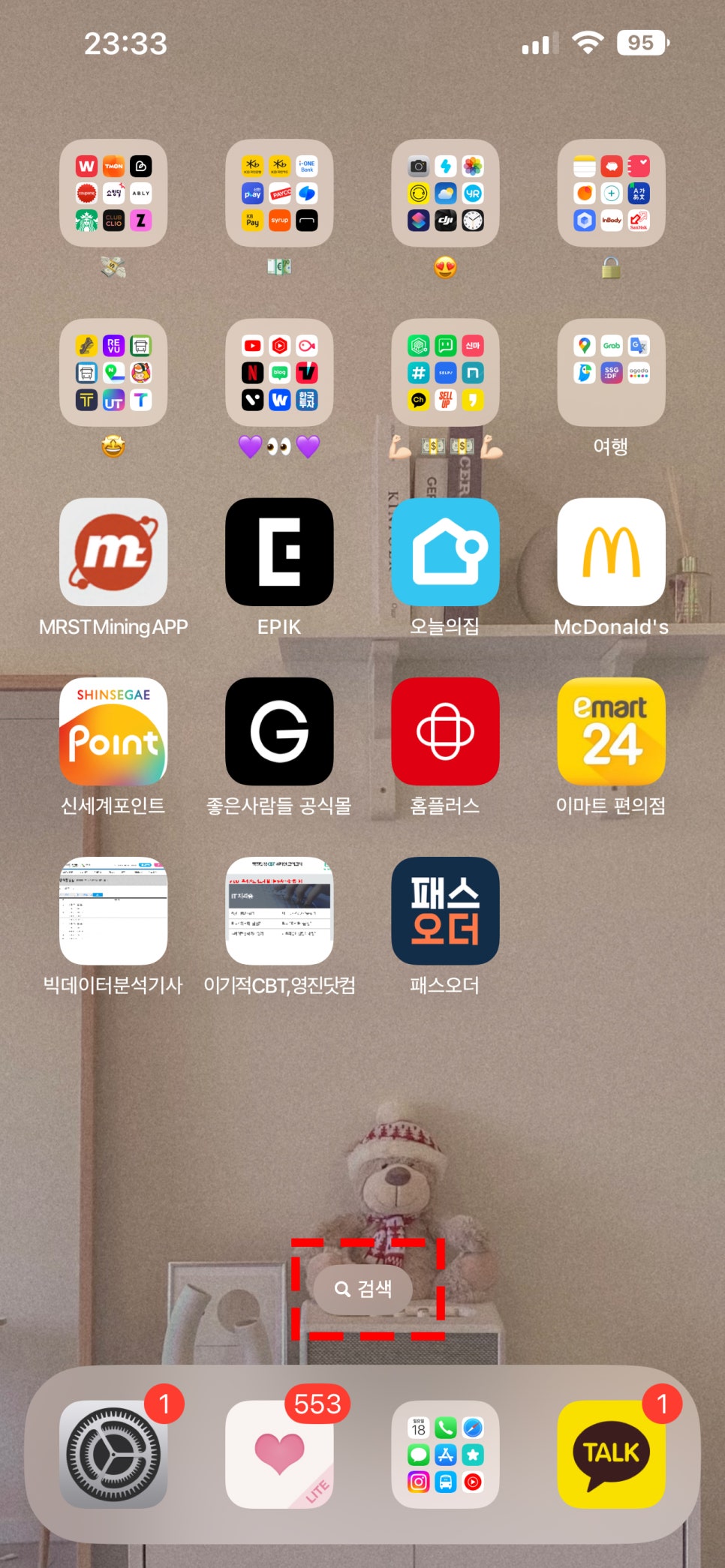Open the 이기적CBT,영진닷컴 web shortcut

point(279,911)
